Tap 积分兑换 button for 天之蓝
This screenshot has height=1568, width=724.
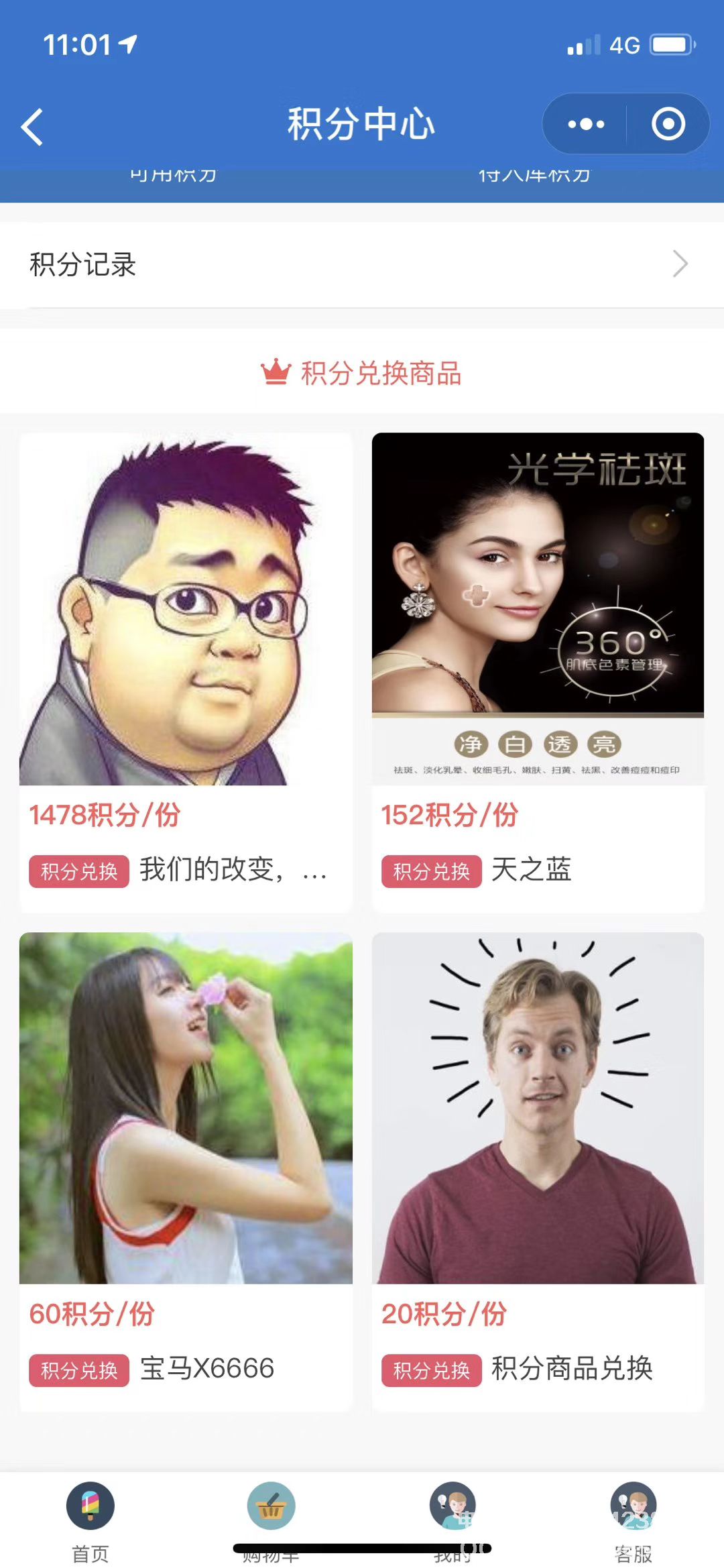tap(431, 871)
